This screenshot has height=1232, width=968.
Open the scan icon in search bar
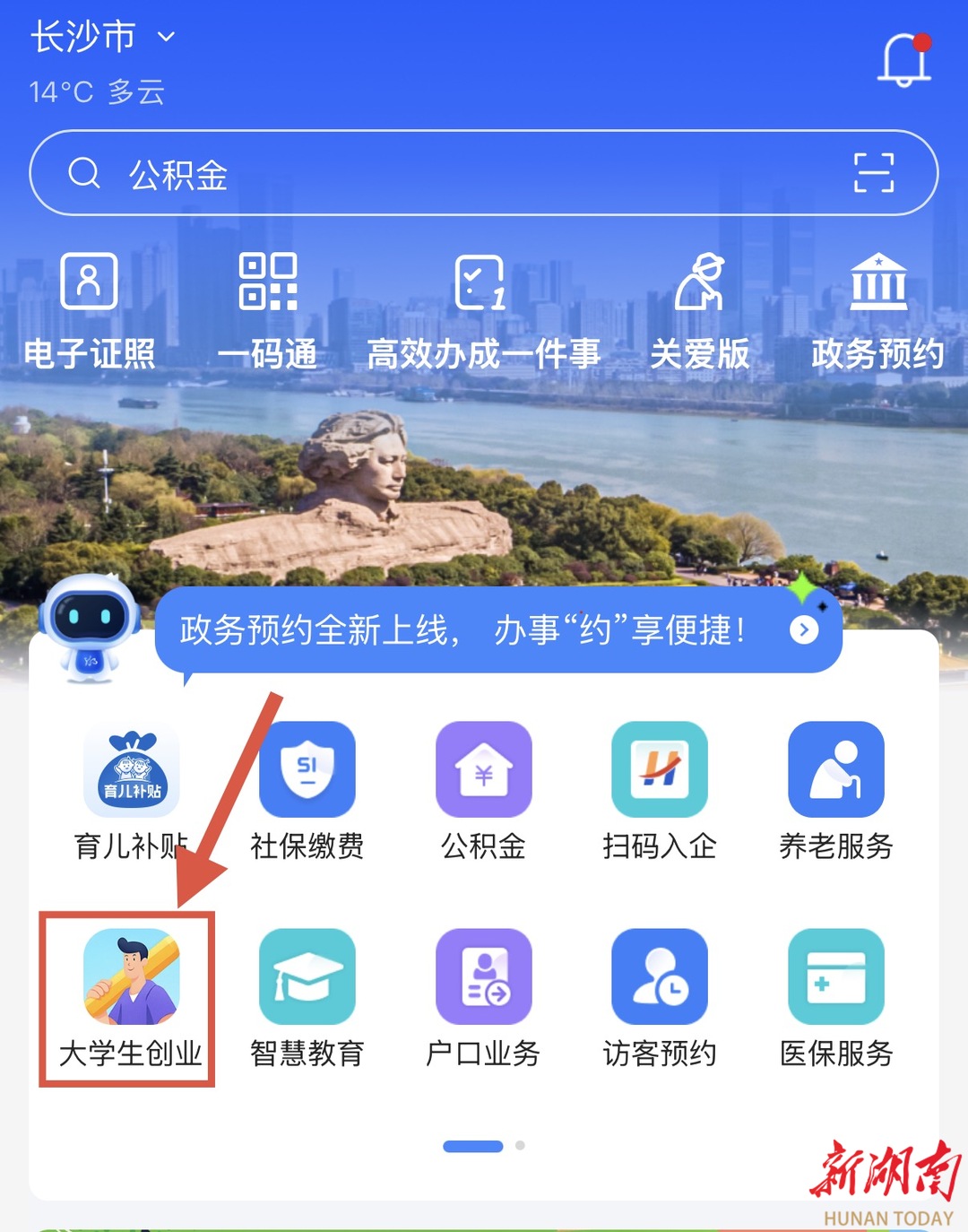click(x=873, y=173)
